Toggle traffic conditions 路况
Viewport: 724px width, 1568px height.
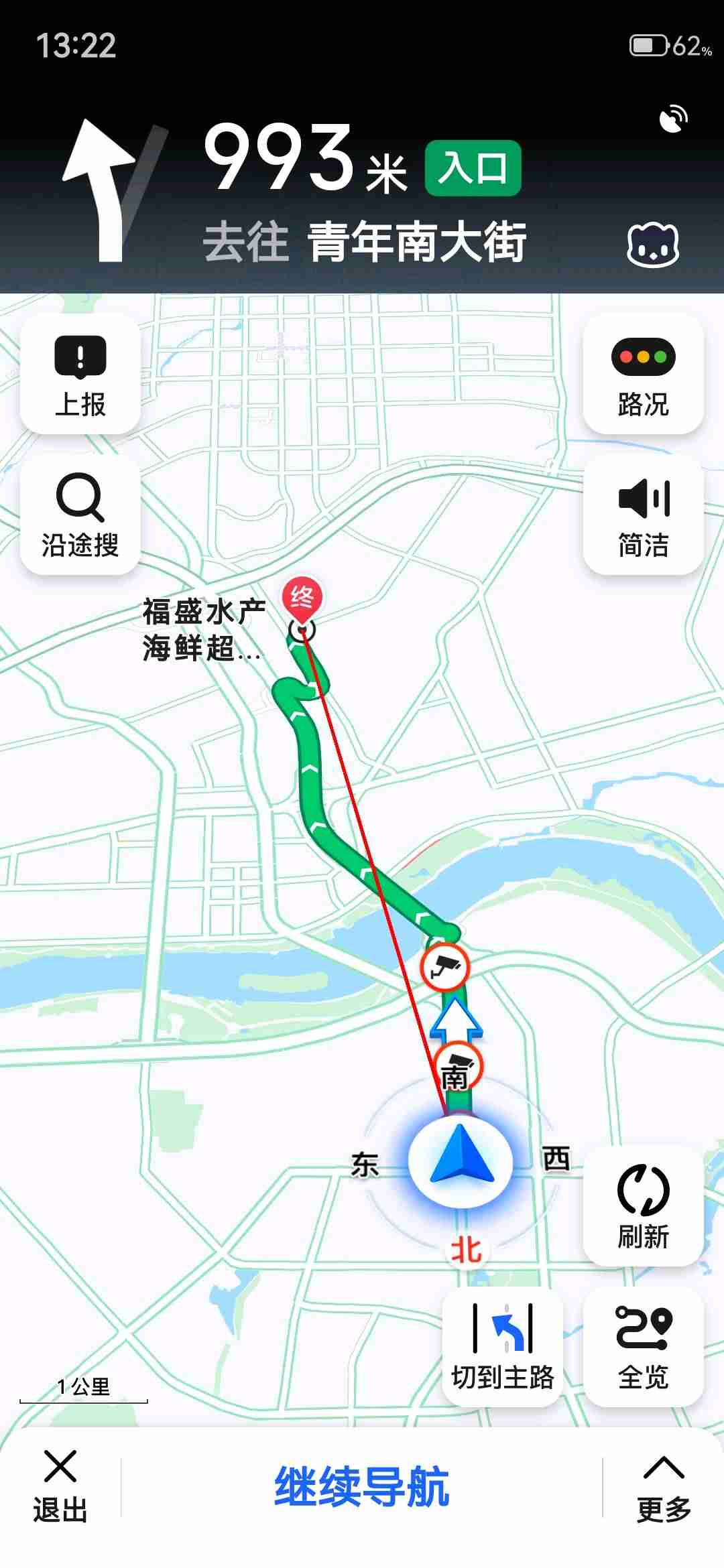coord(643,374)
